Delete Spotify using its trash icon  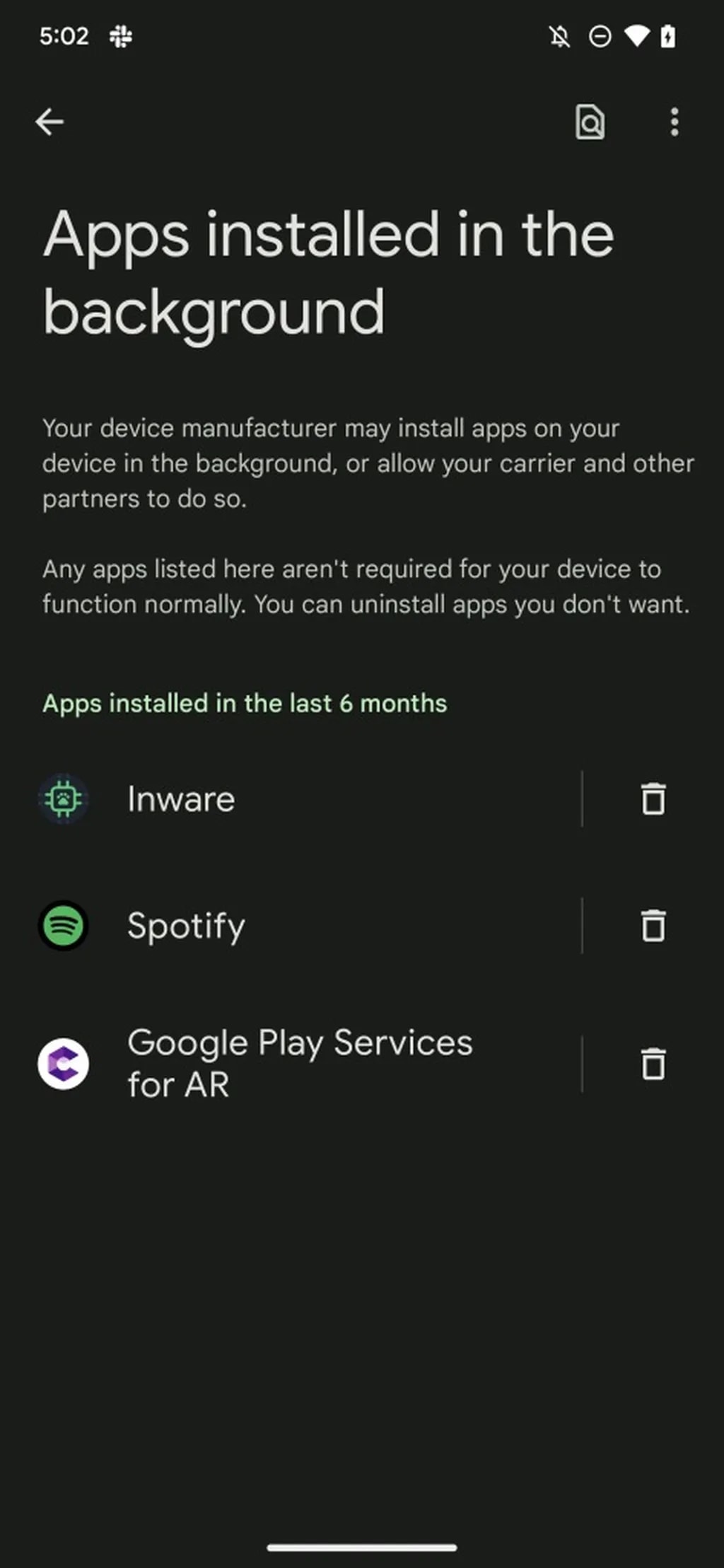(x=653, y=926)
